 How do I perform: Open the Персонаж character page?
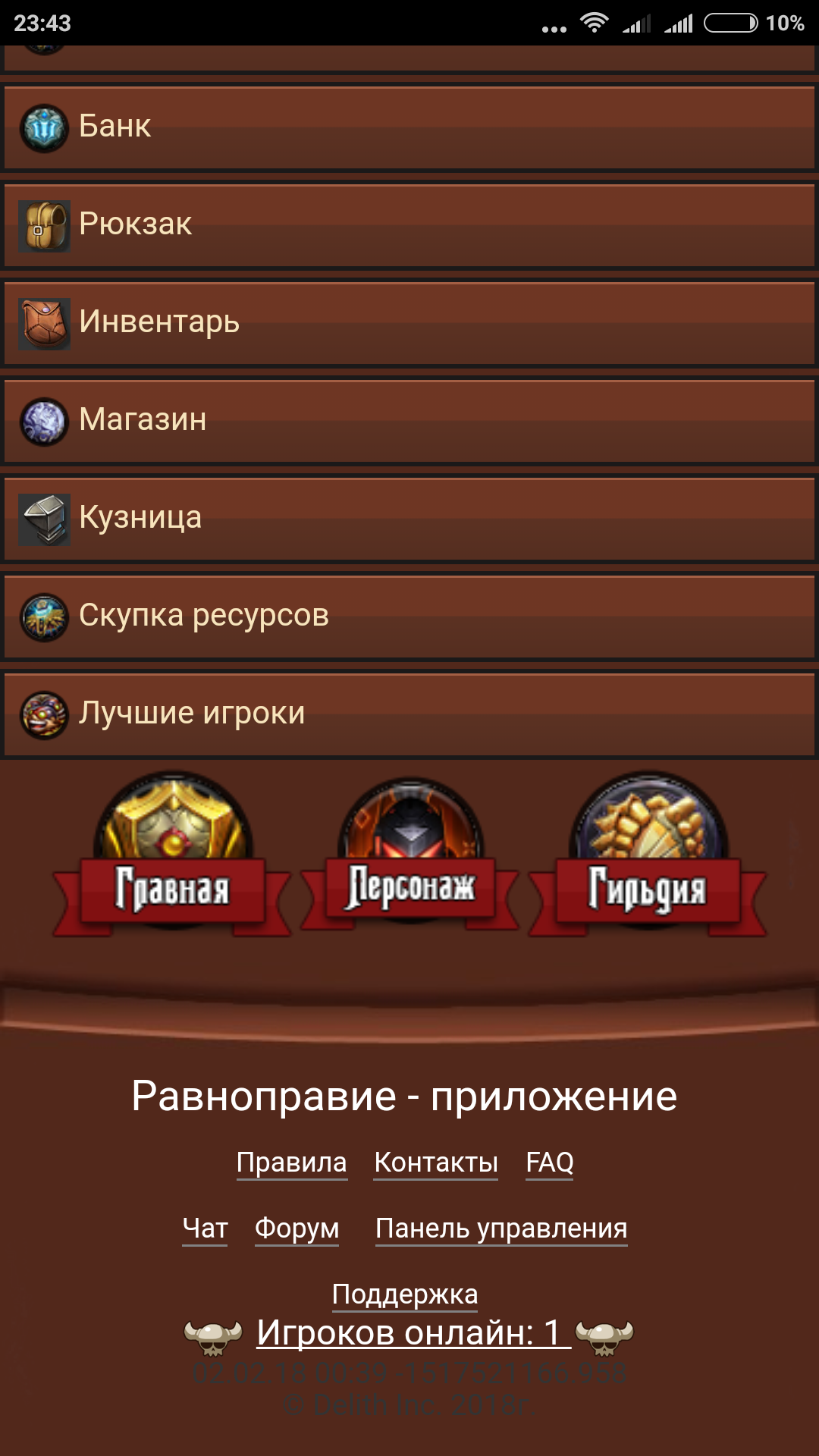(x=410, y=864)
